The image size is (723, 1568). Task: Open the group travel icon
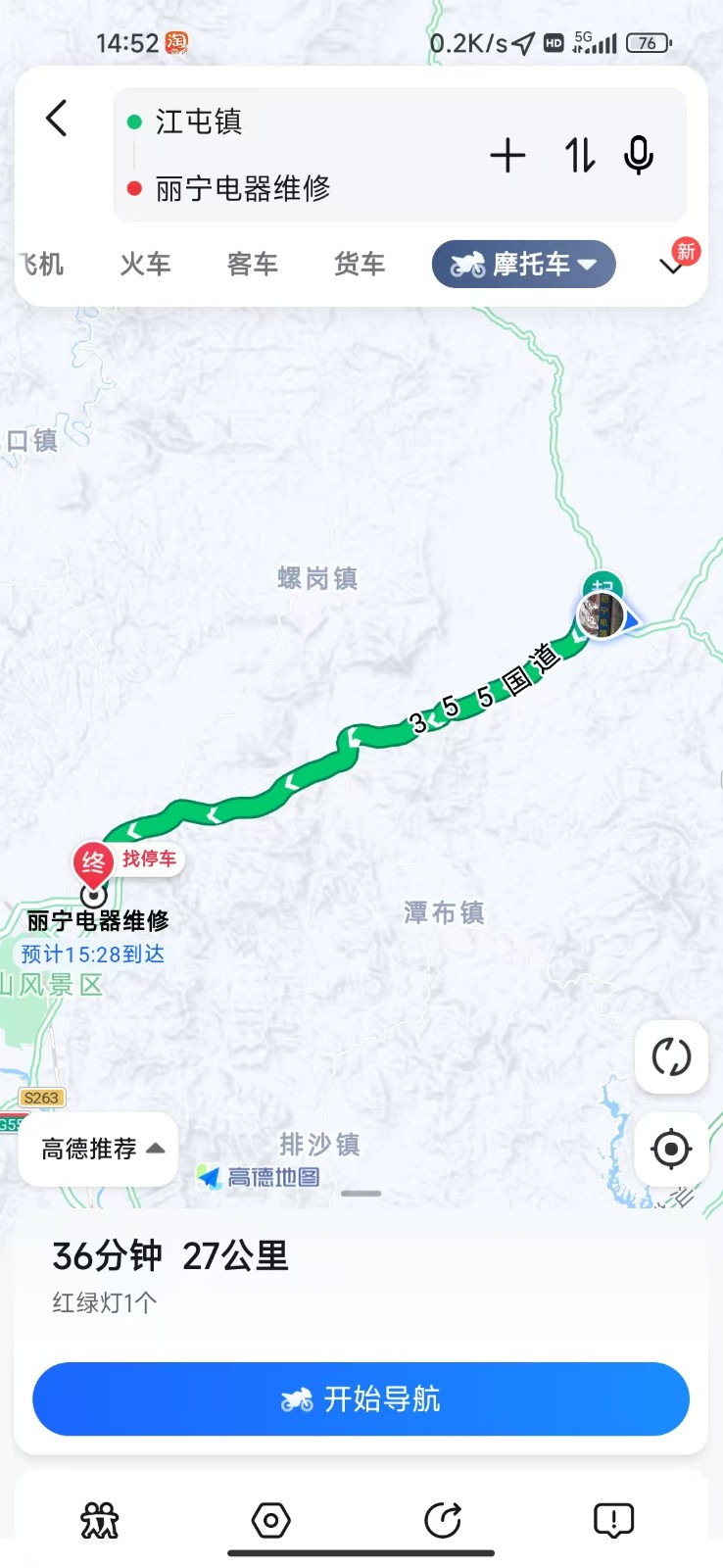100,1520
